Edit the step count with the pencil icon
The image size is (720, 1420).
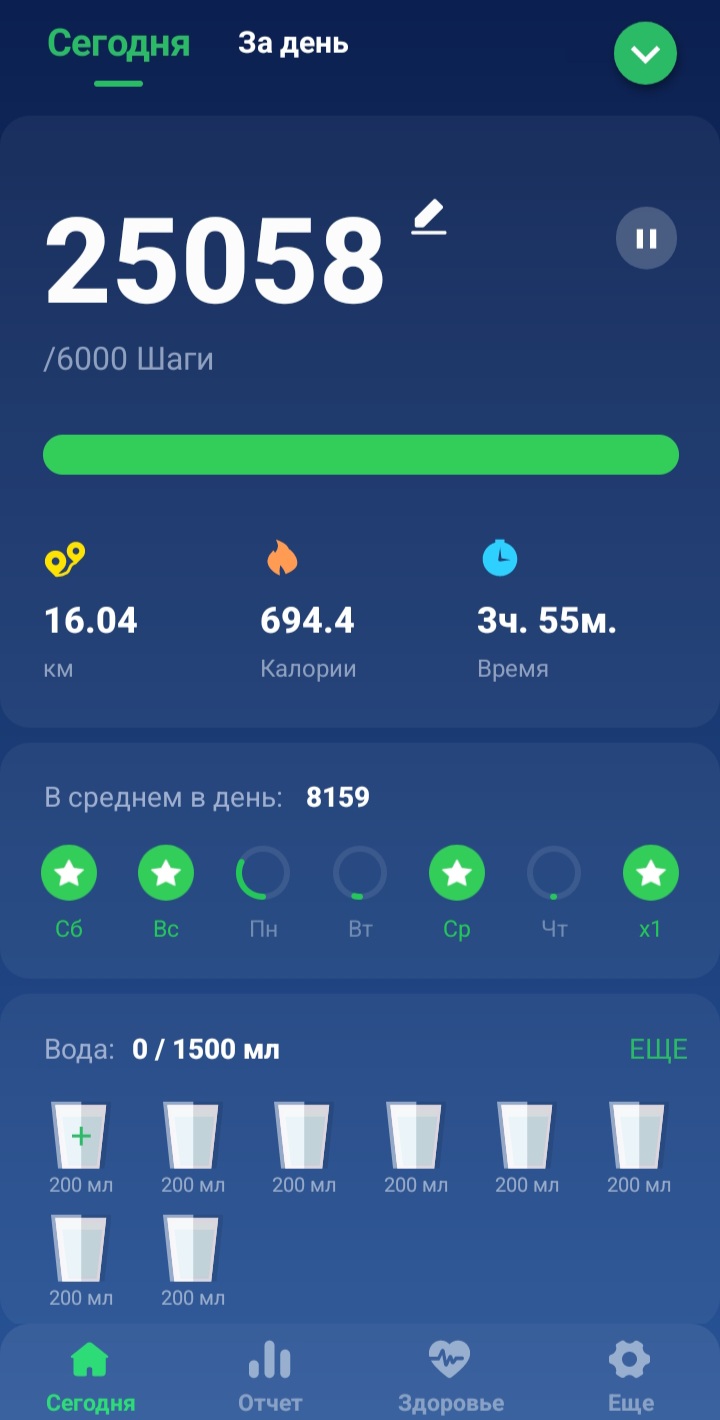point(429,218)
